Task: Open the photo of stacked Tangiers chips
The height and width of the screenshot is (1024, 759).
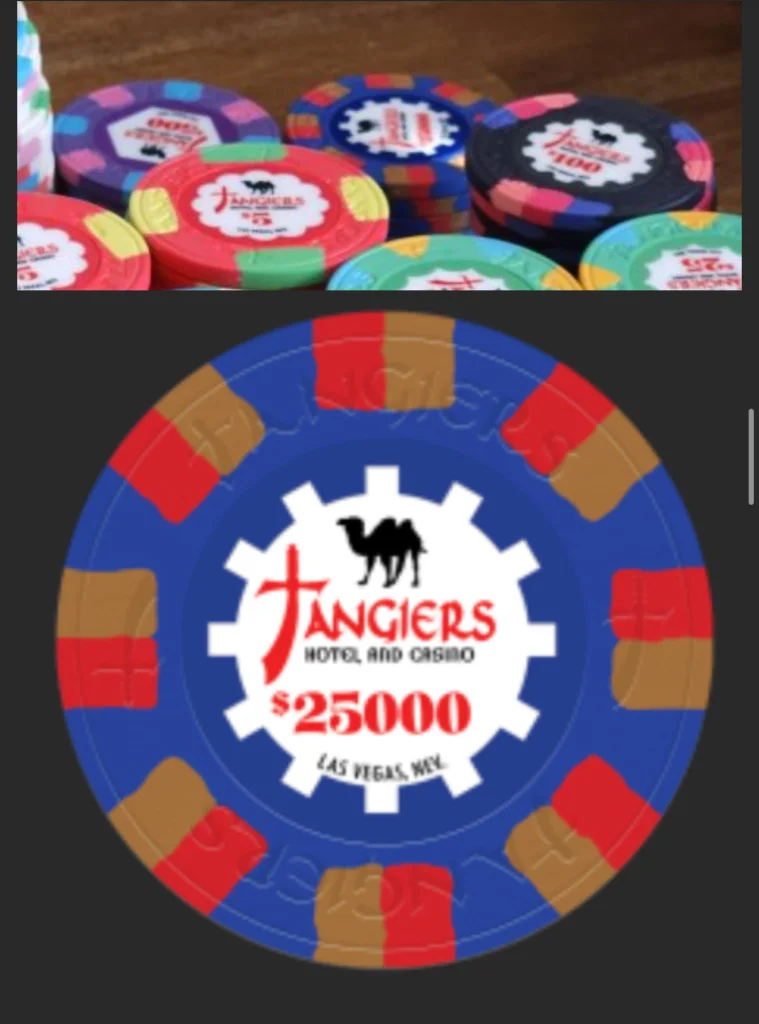Action: coord(379,146)
